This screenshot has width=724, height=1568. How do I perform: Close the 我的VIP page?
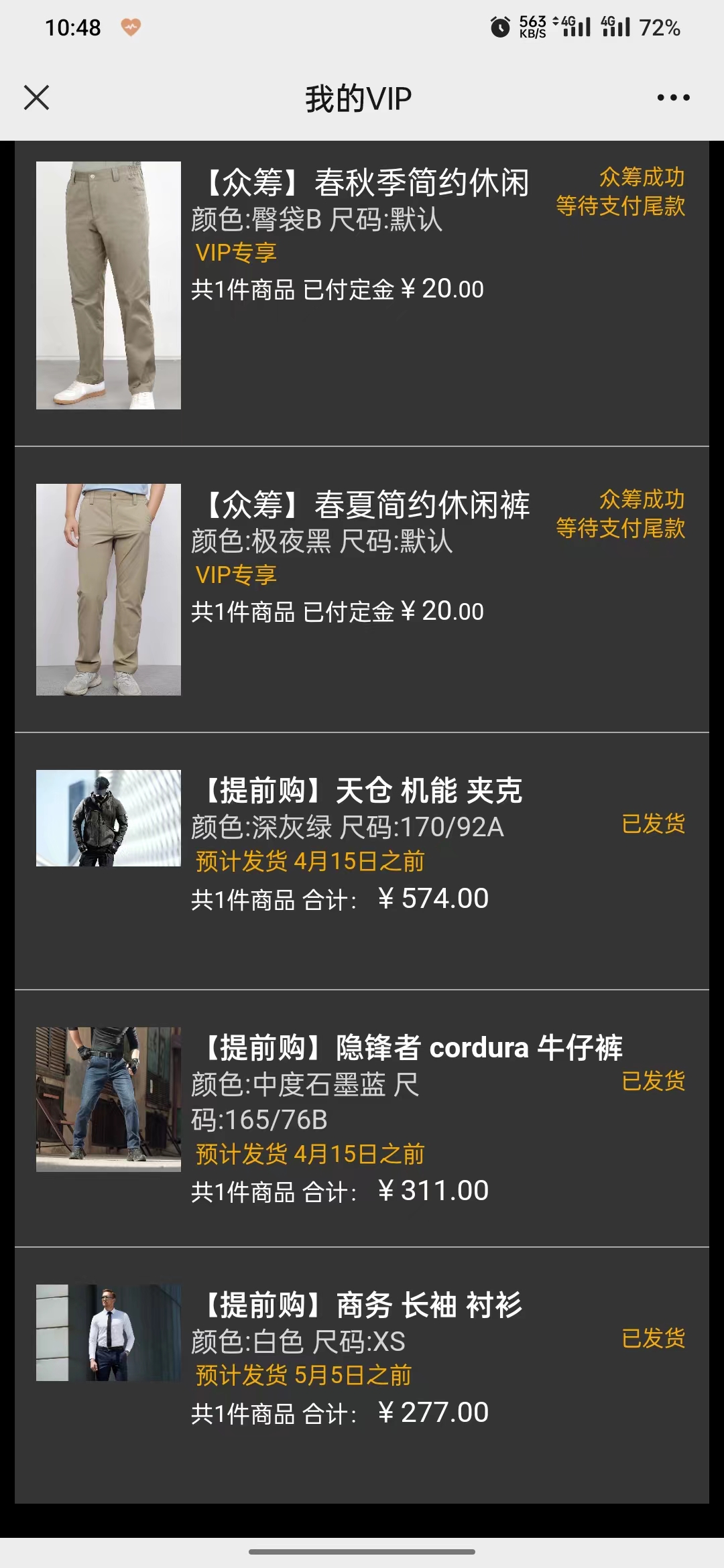click(37, 98)
